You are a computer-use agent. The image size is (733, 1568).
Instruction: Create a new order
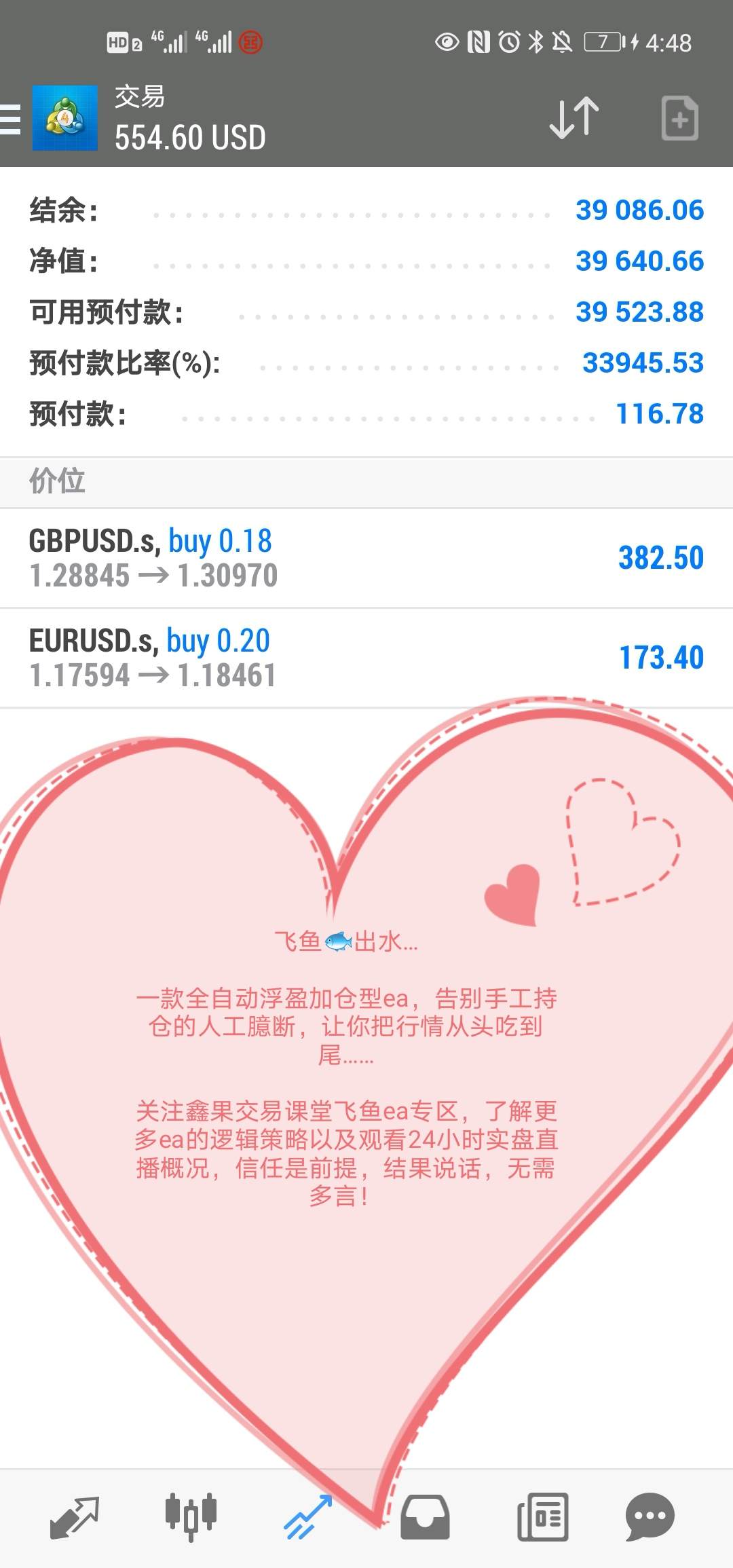click(679, 119)
